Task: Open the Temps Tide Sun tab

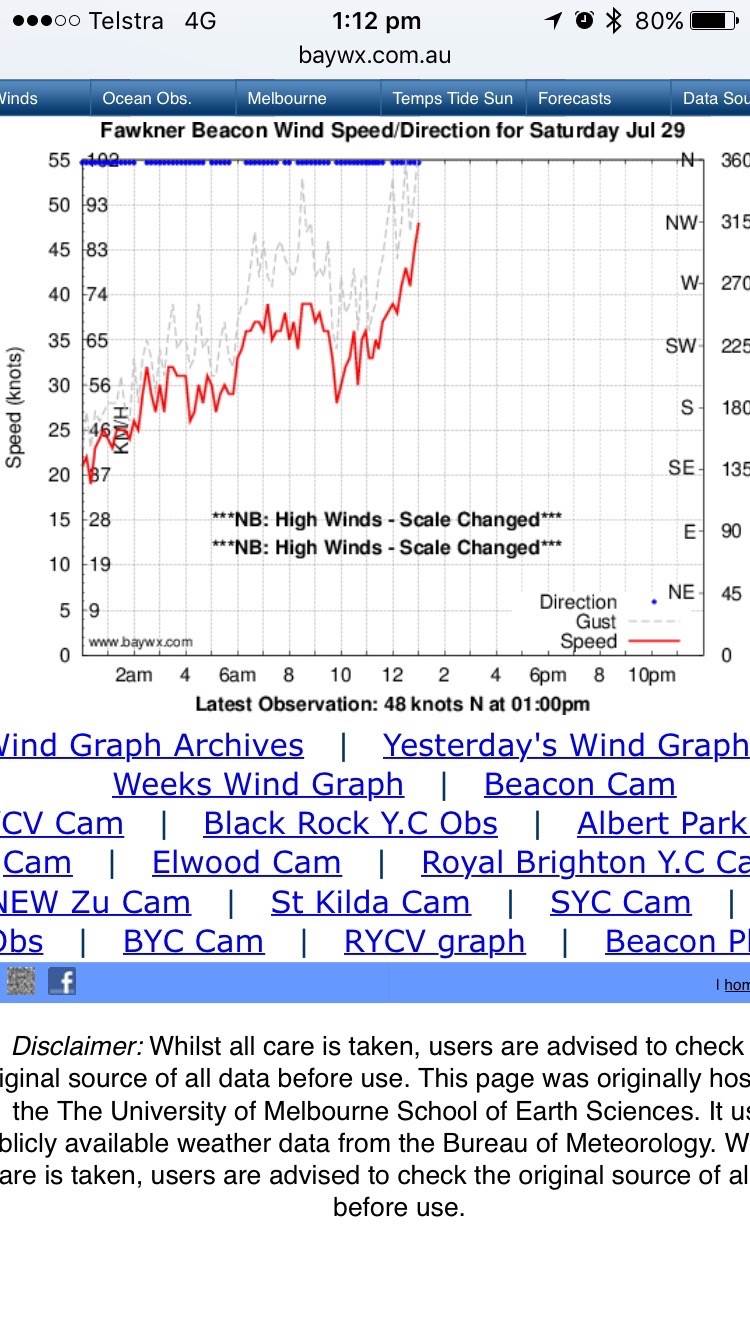Action: point(452,98)
